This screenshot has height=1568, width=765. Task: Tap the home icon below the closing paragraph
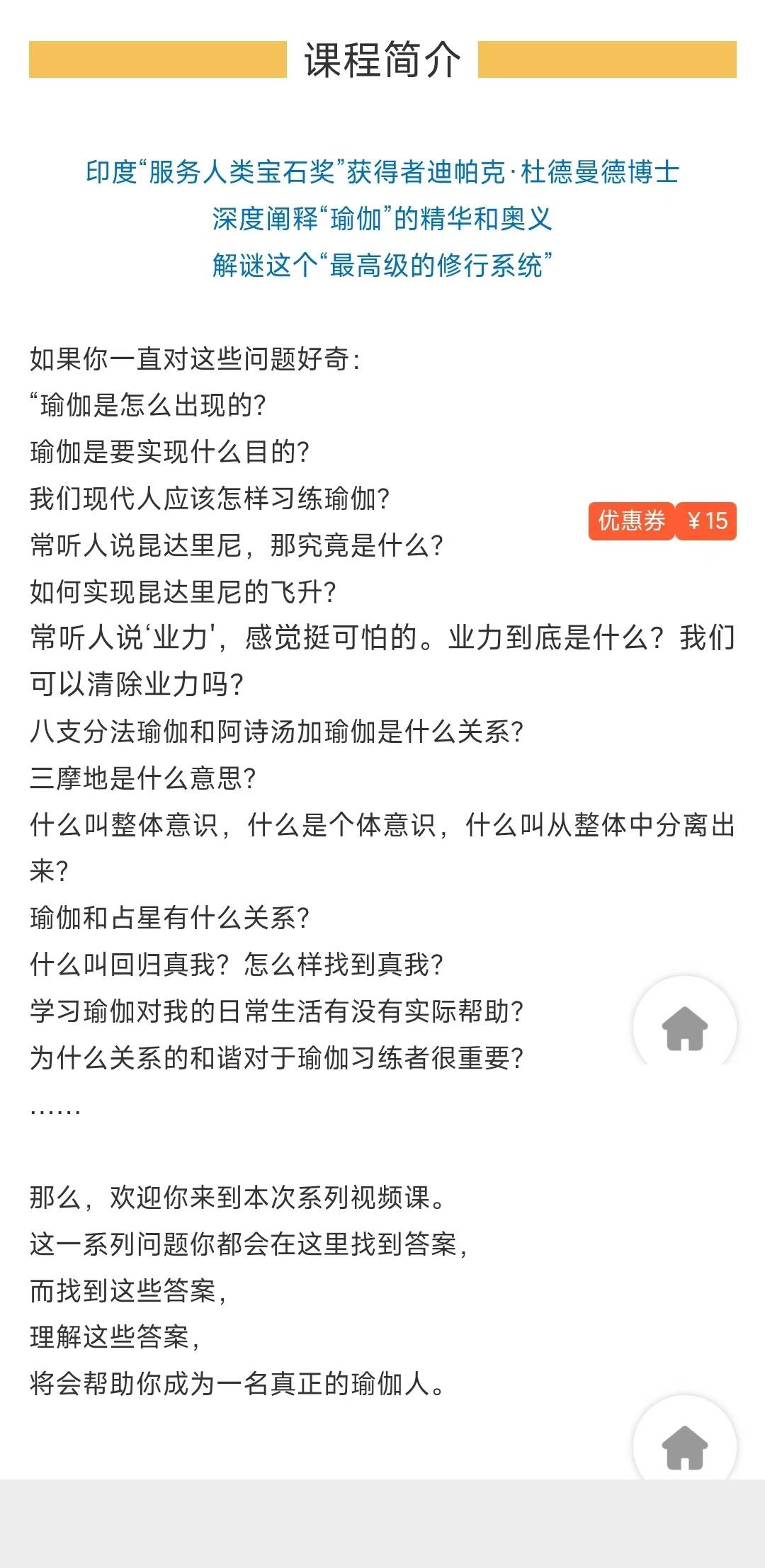tap(684, 1445)
